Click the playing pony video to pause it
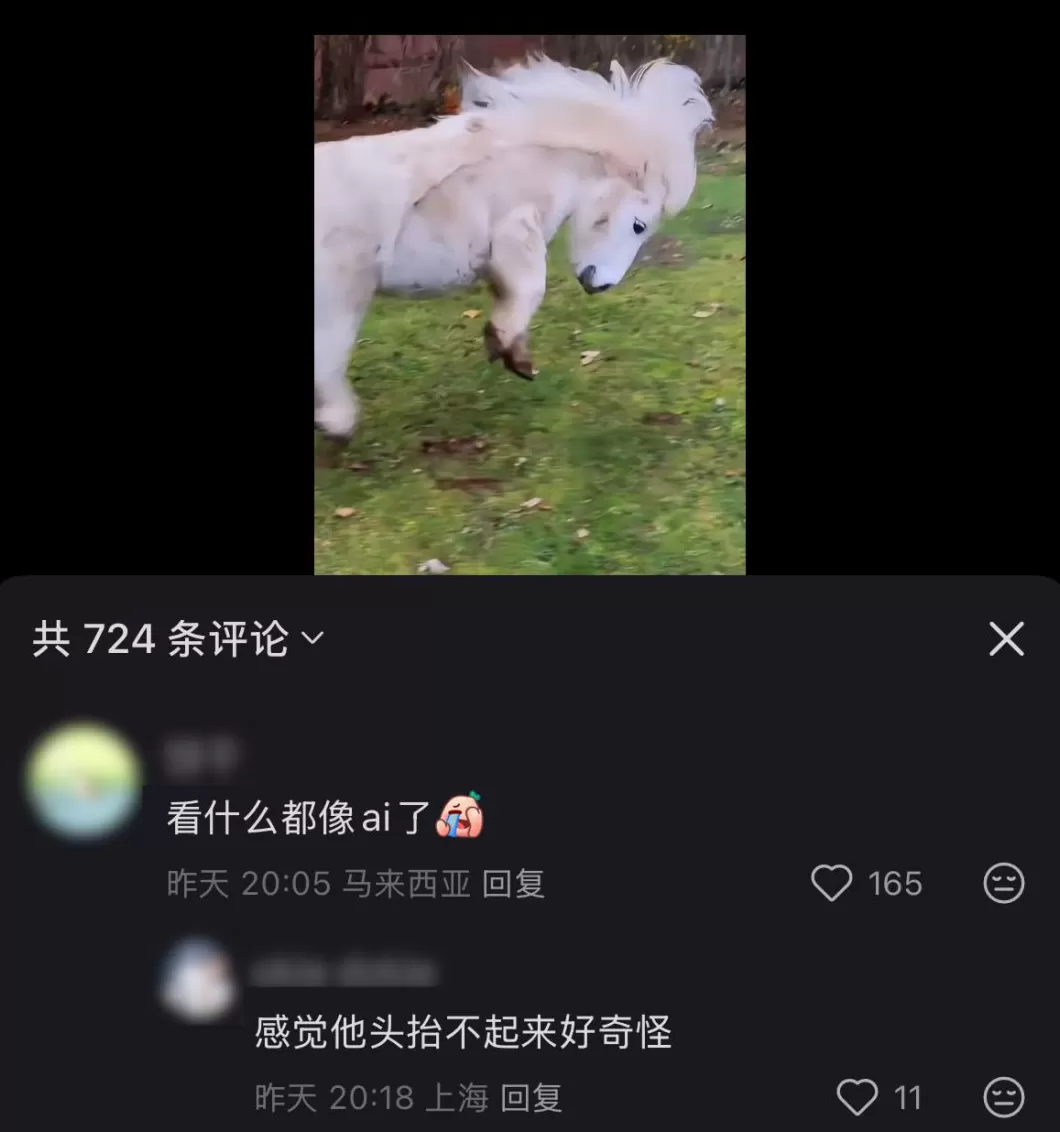This screenshot has width=1060, height=1132. (528, 300)
